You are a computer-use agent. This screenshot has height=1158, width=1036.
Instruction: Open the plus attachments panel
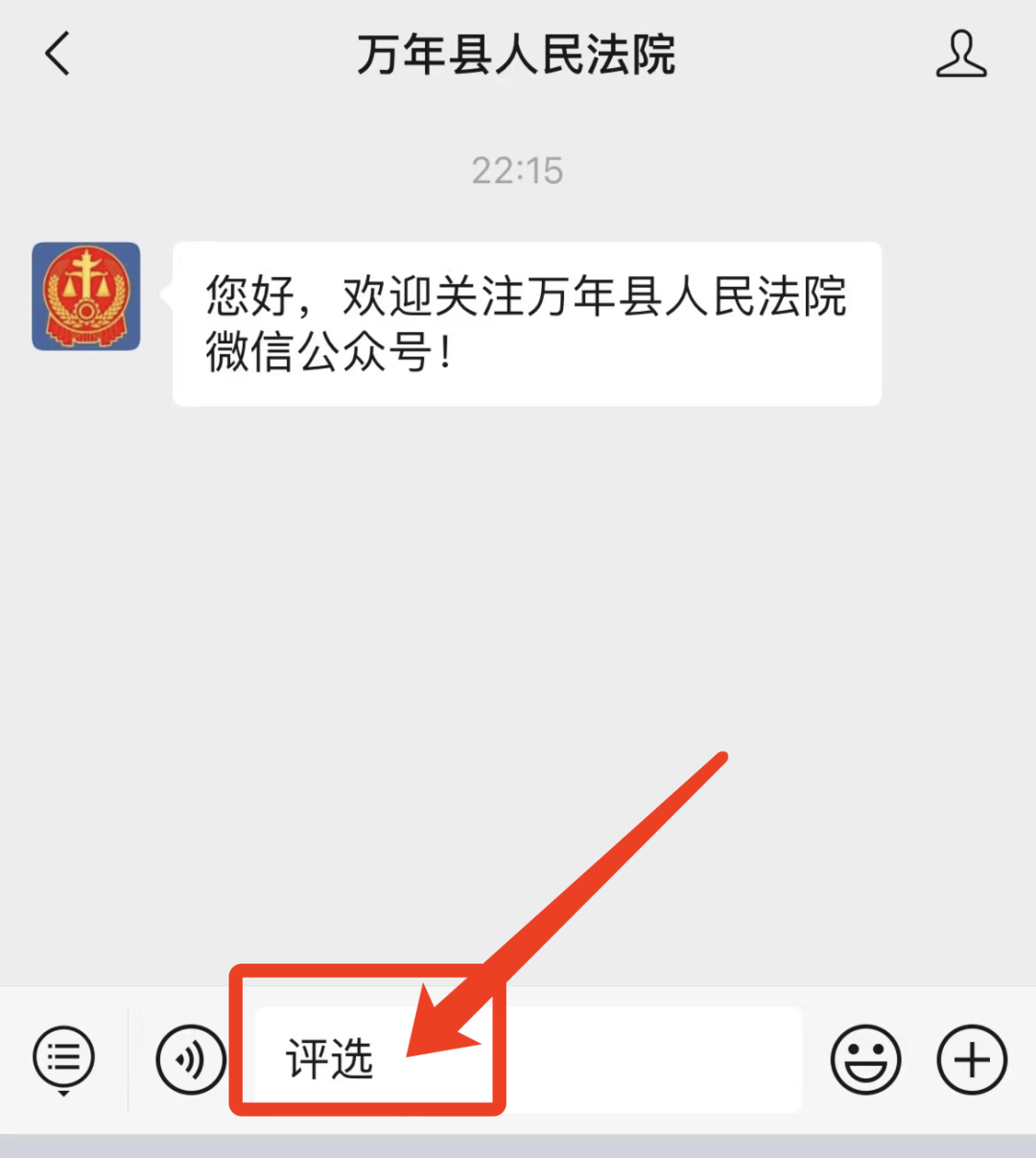click(x=972, y=1059)
